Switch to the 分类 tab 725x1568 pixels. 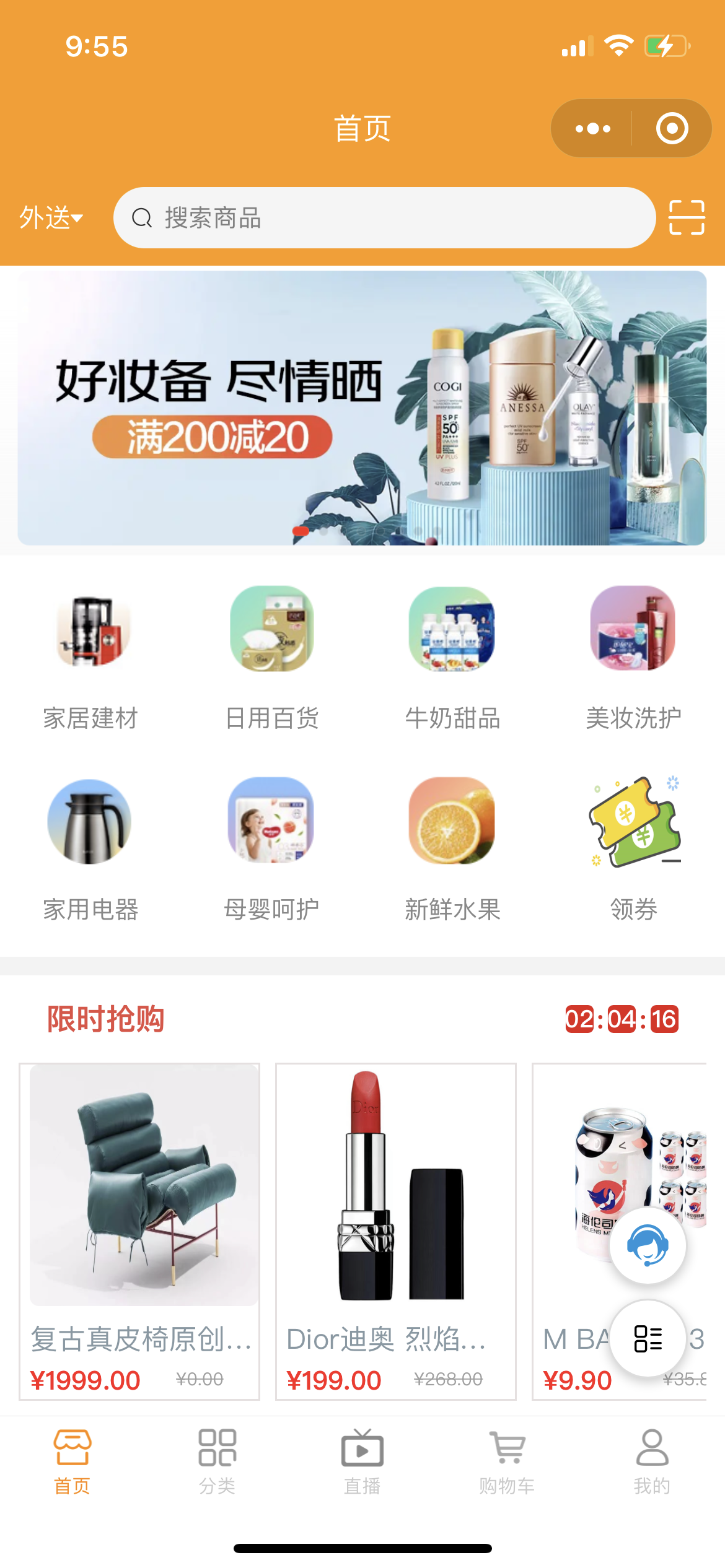(x=217, y=1460)
